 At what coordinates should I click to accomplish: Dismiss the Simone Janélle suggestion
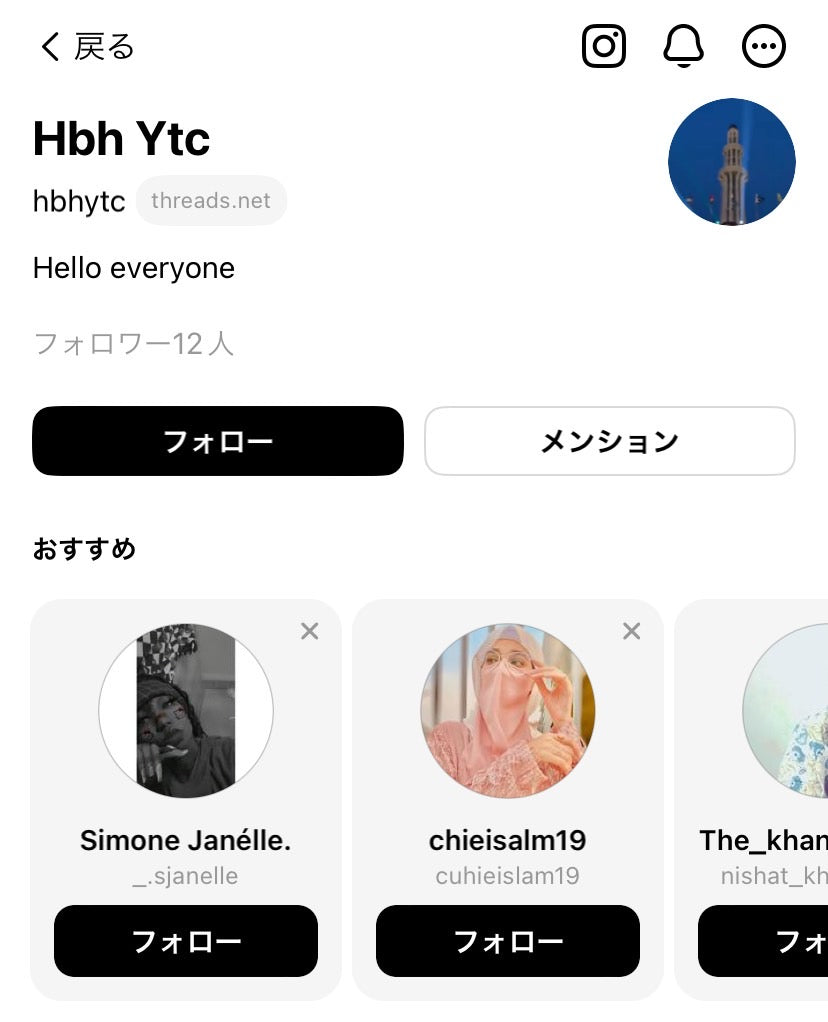point(310,631)
